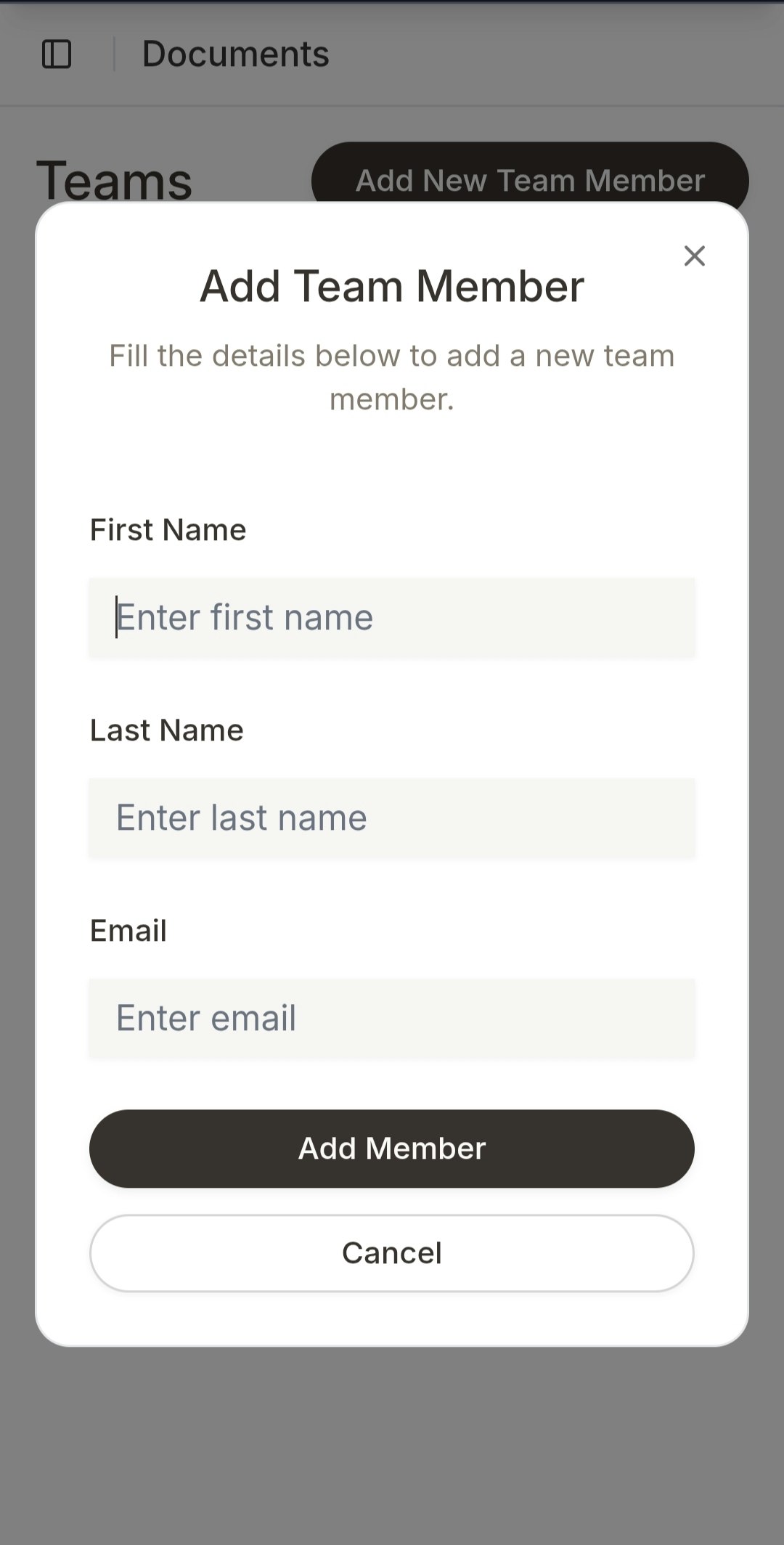
Task: Click the Enter email input box
Action: pos(392,1019)
